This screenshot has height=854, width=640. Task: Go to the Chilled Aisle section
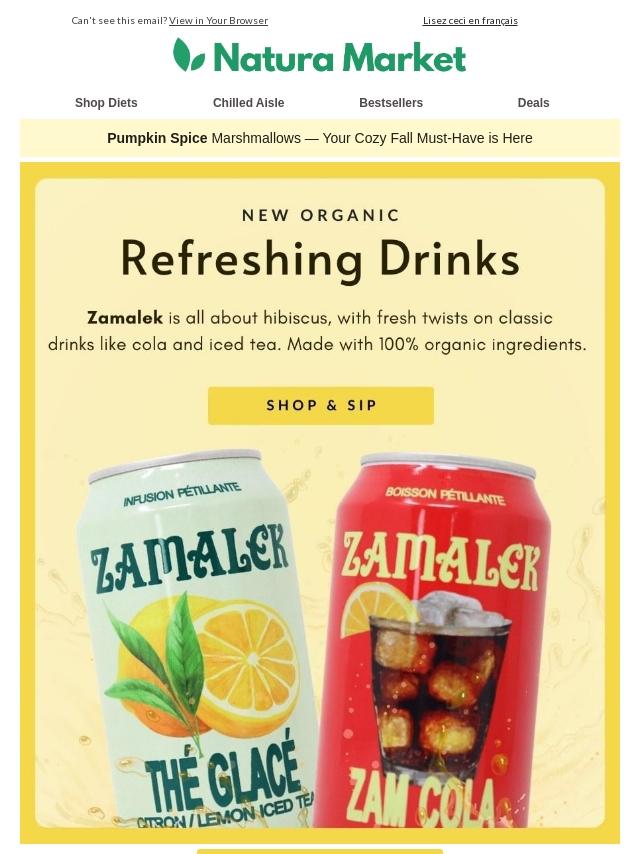[248, 103]
